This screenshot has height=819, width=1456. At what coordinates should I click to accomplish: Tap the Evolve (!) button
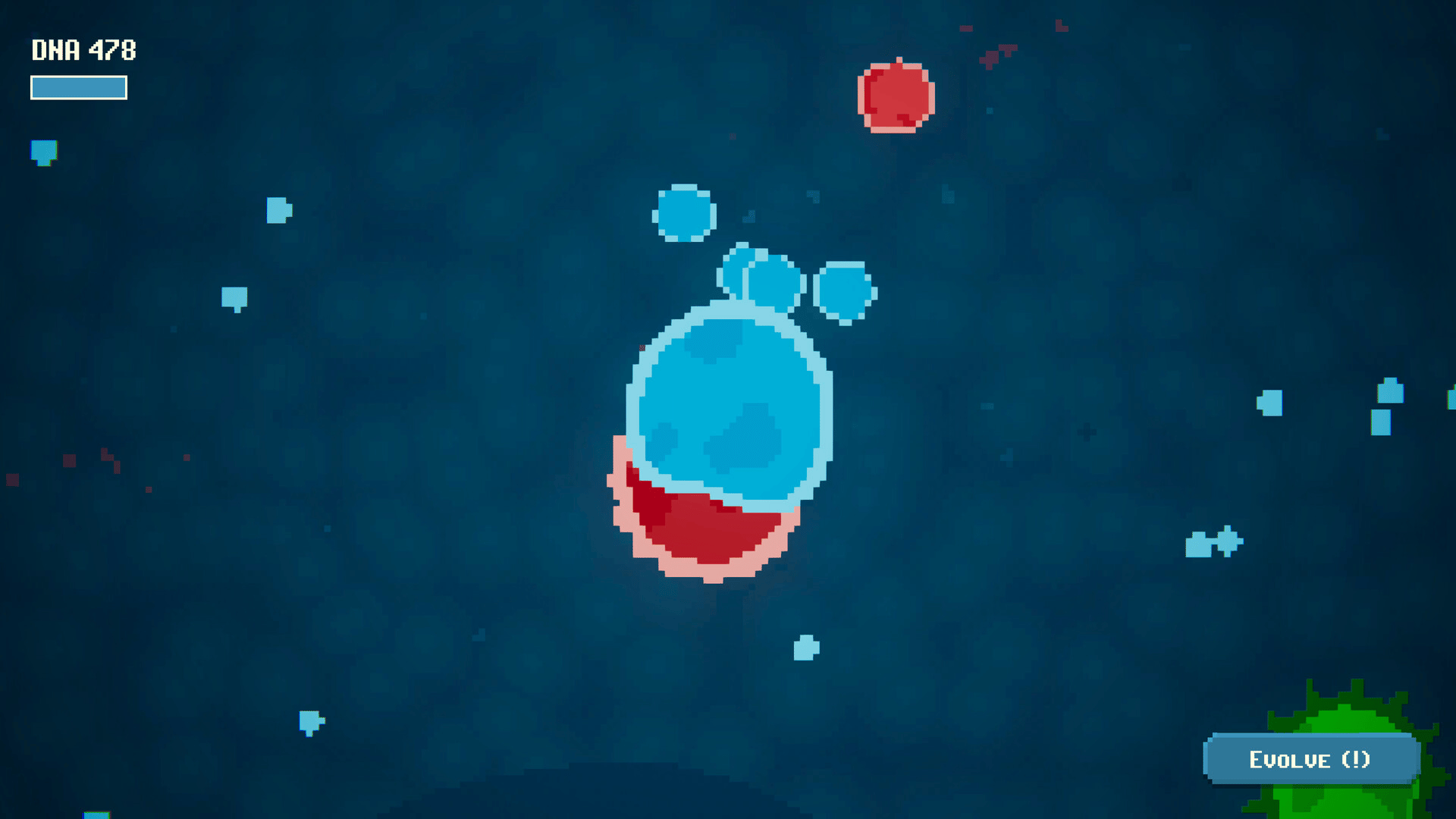(1310, 759)
